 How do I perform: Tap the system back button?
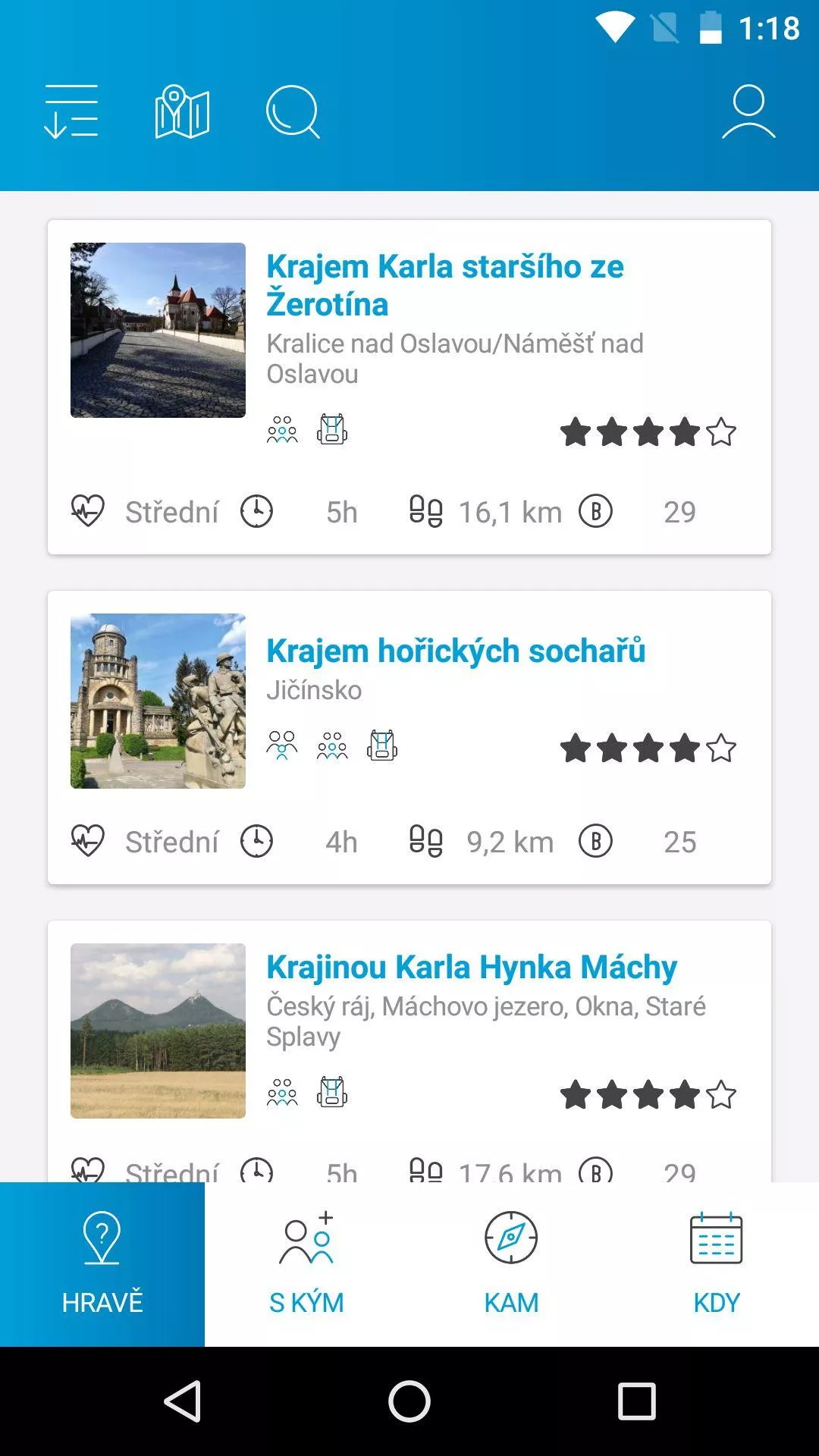click(182, 1401)
